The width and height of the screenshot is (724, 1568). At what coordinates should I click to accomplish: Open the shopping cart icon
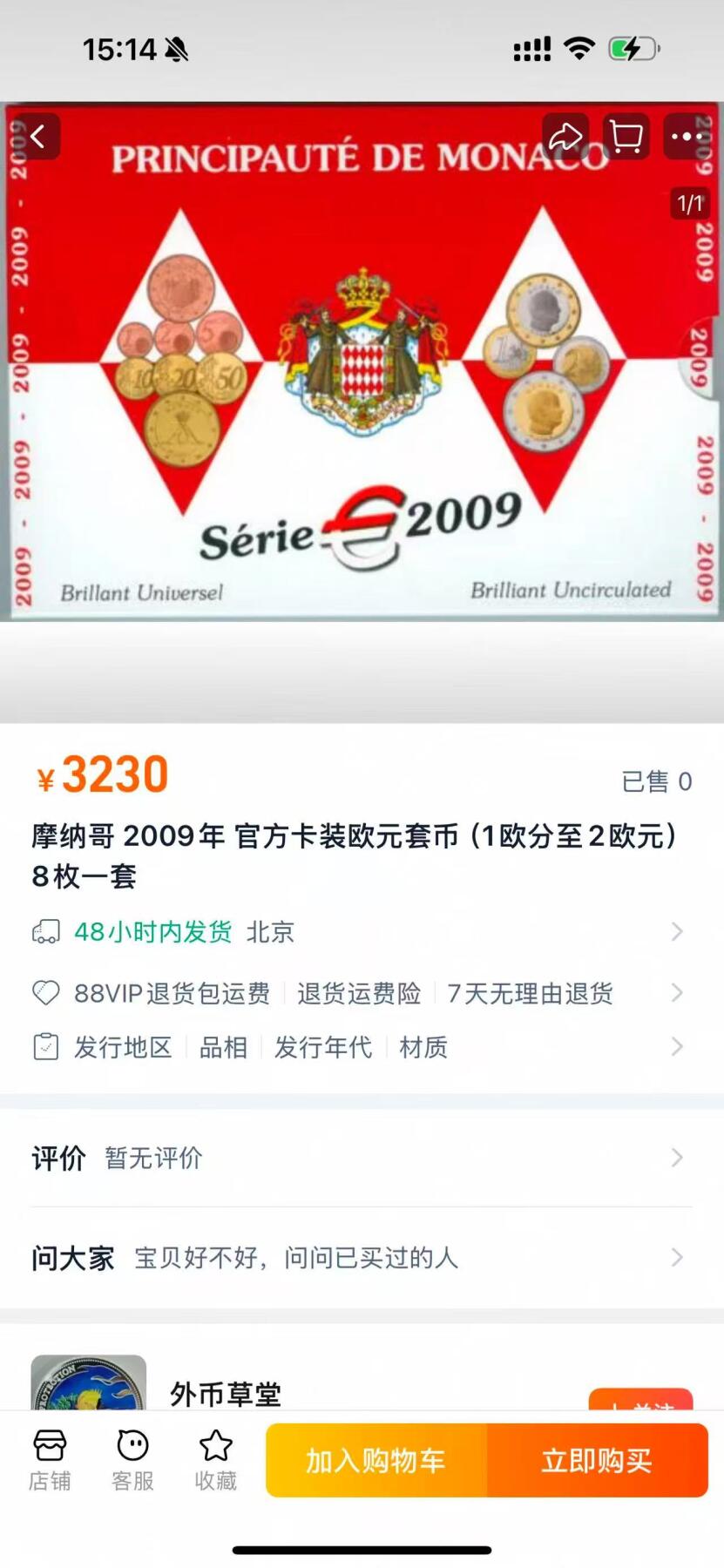[626, 137]
